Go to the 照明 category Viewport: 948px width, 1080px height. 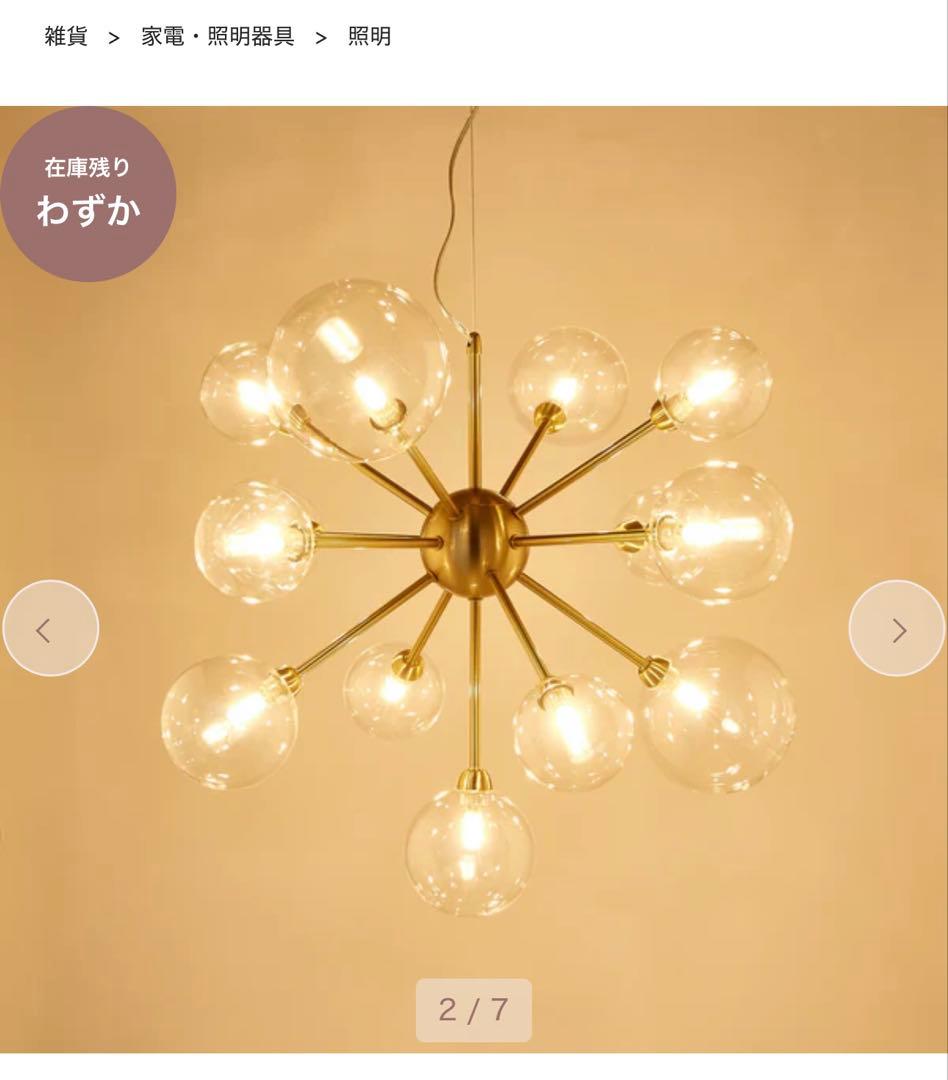tap(369, 37)
